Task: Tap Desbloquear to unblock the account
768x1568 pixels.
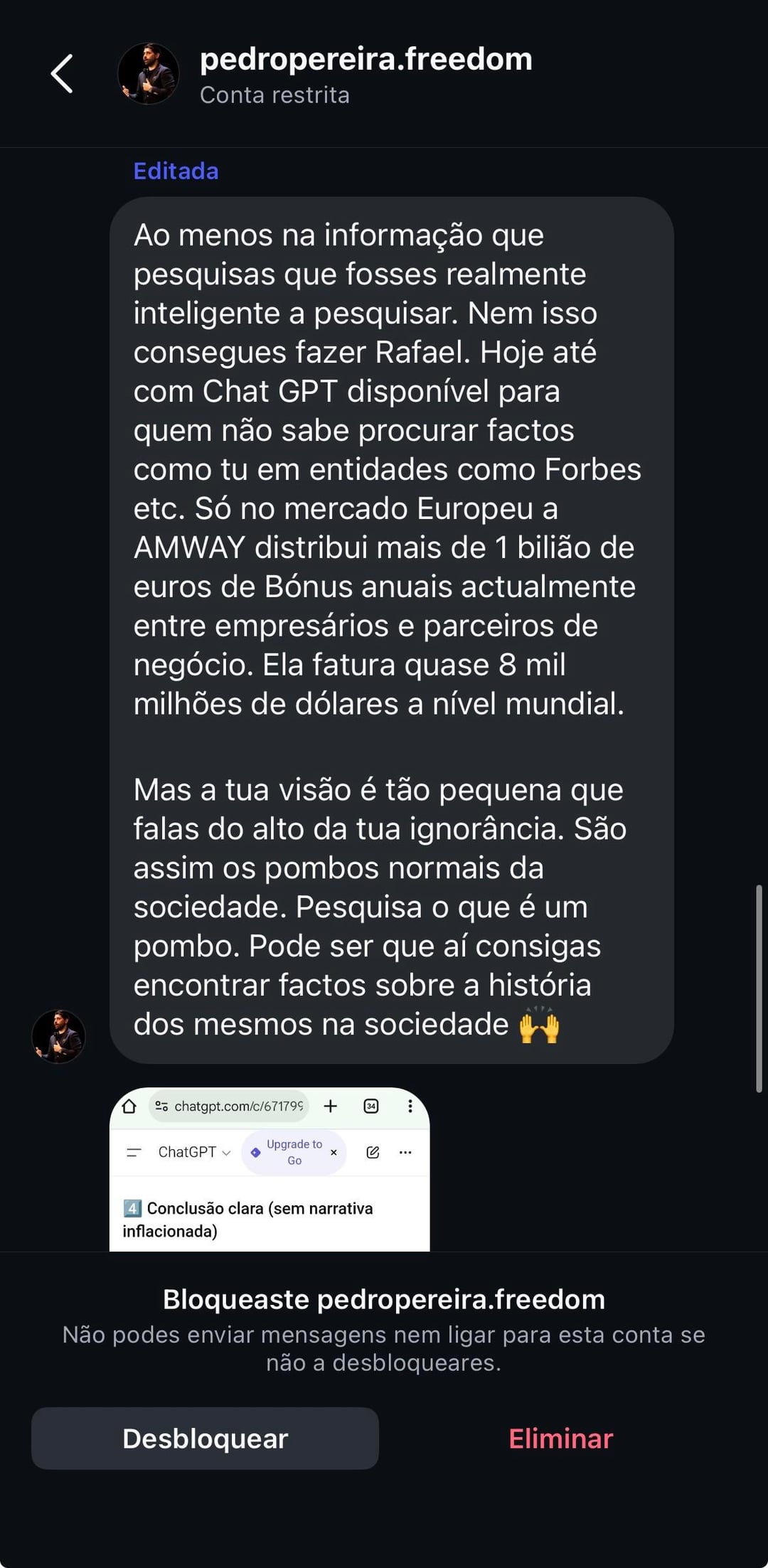Action: 205,1438
